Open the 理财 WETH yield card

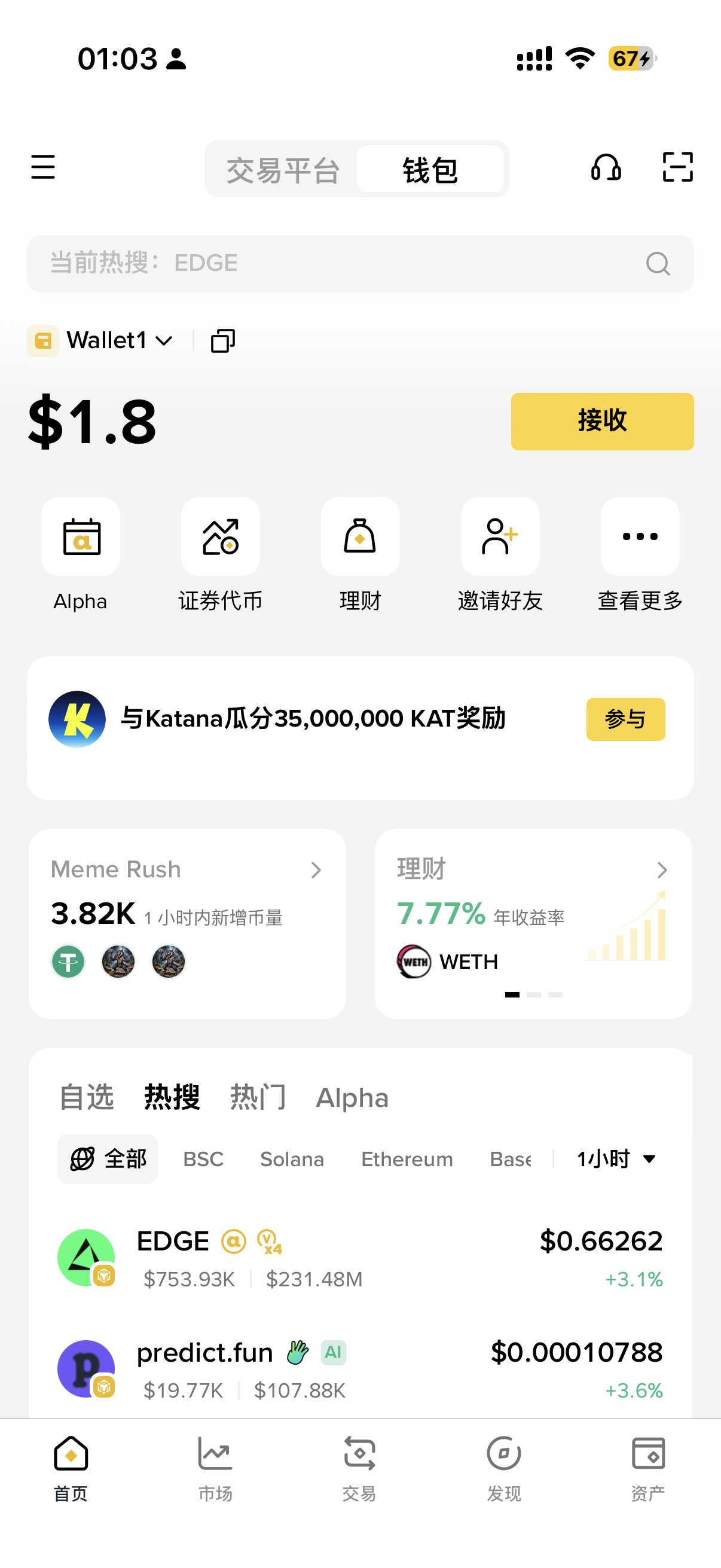533,923
